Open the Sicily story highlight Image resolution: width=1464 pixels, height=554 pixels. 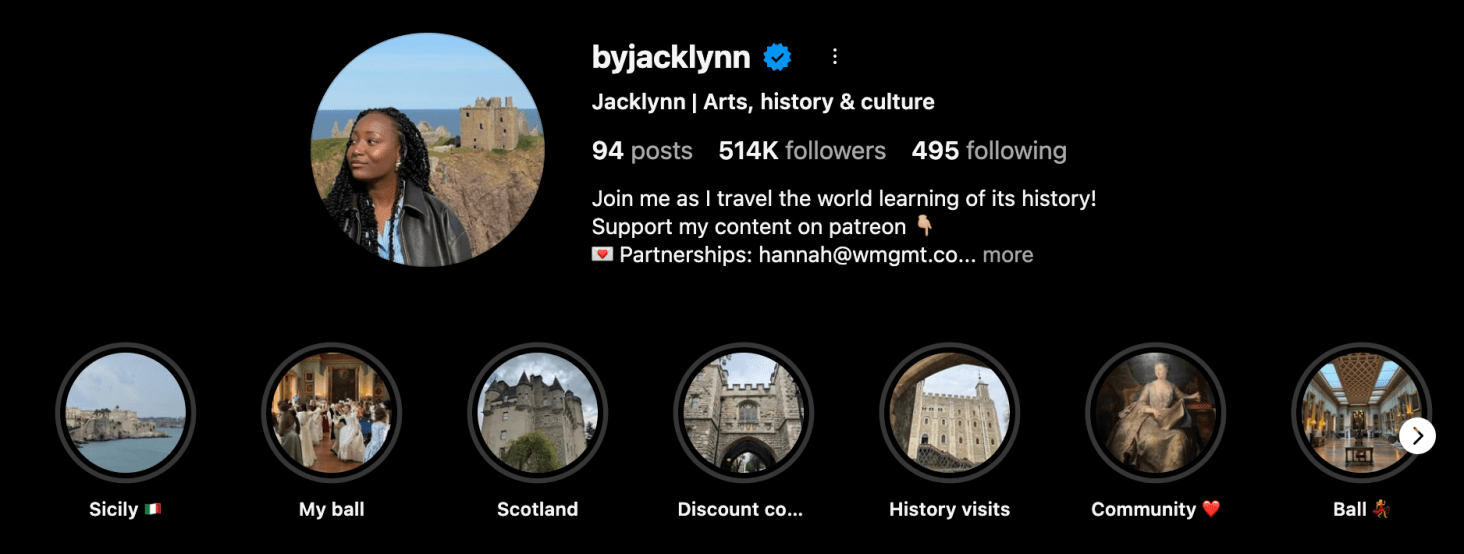(125, 413)
